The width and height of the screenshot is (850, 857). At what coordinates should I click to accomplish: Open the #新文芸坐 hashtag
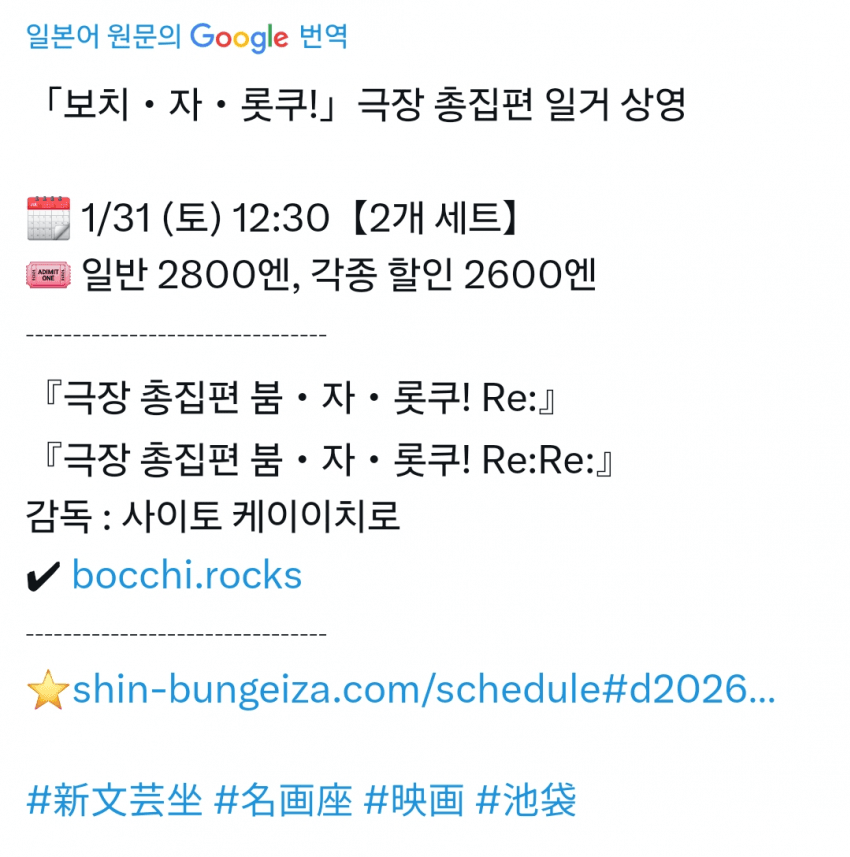point(114,801)
